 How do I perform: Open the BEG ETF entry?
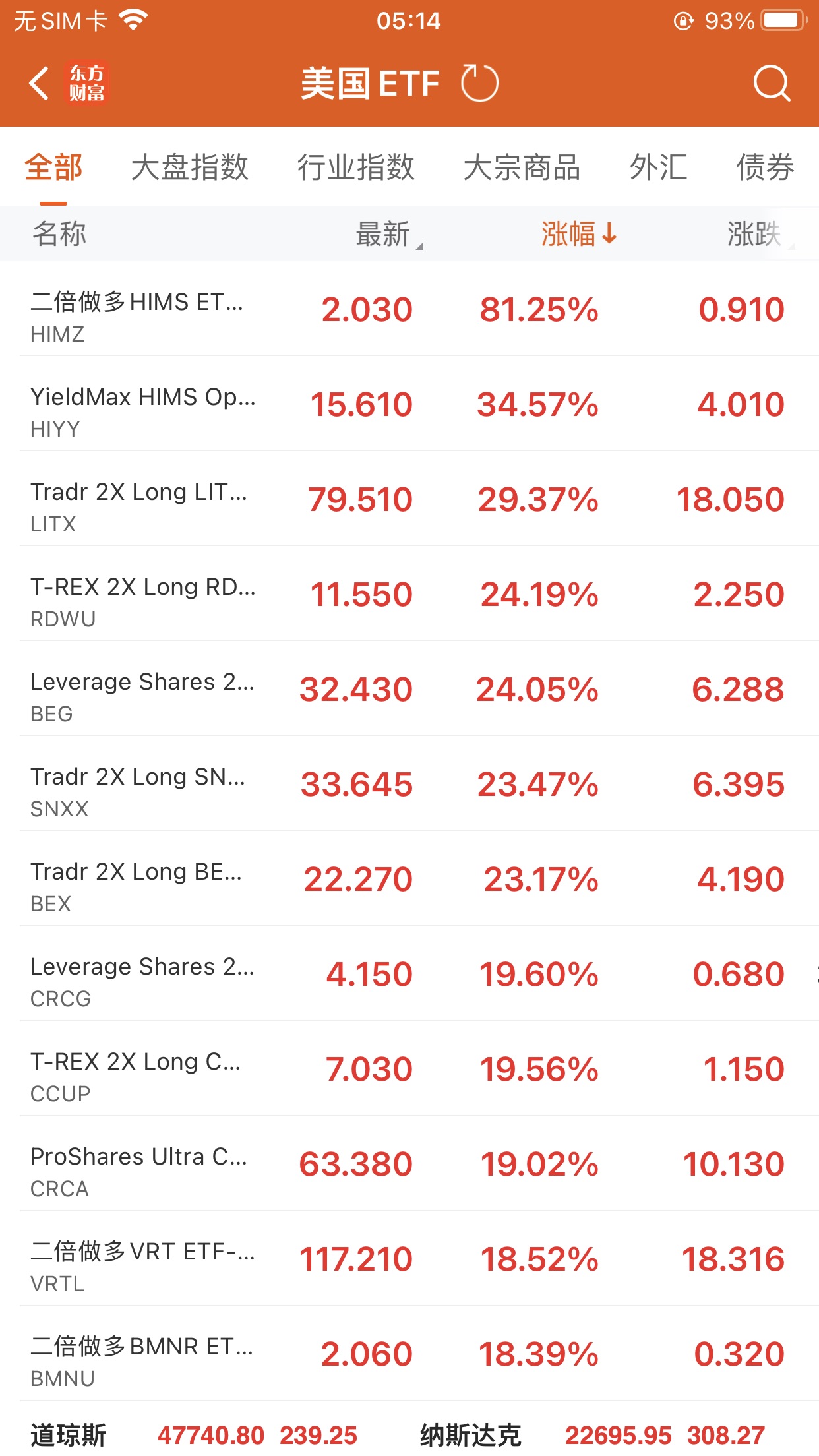point(409,690)
